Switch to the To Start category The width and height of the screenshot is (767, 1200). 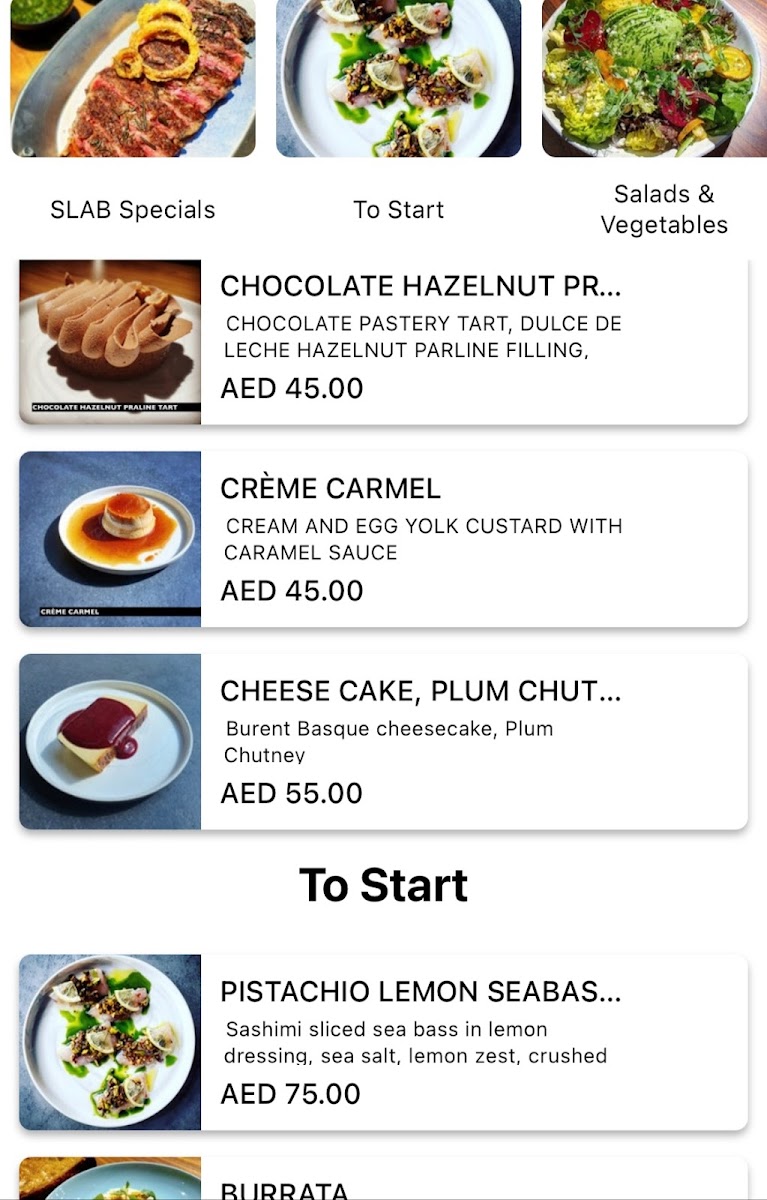pos(398,120)
